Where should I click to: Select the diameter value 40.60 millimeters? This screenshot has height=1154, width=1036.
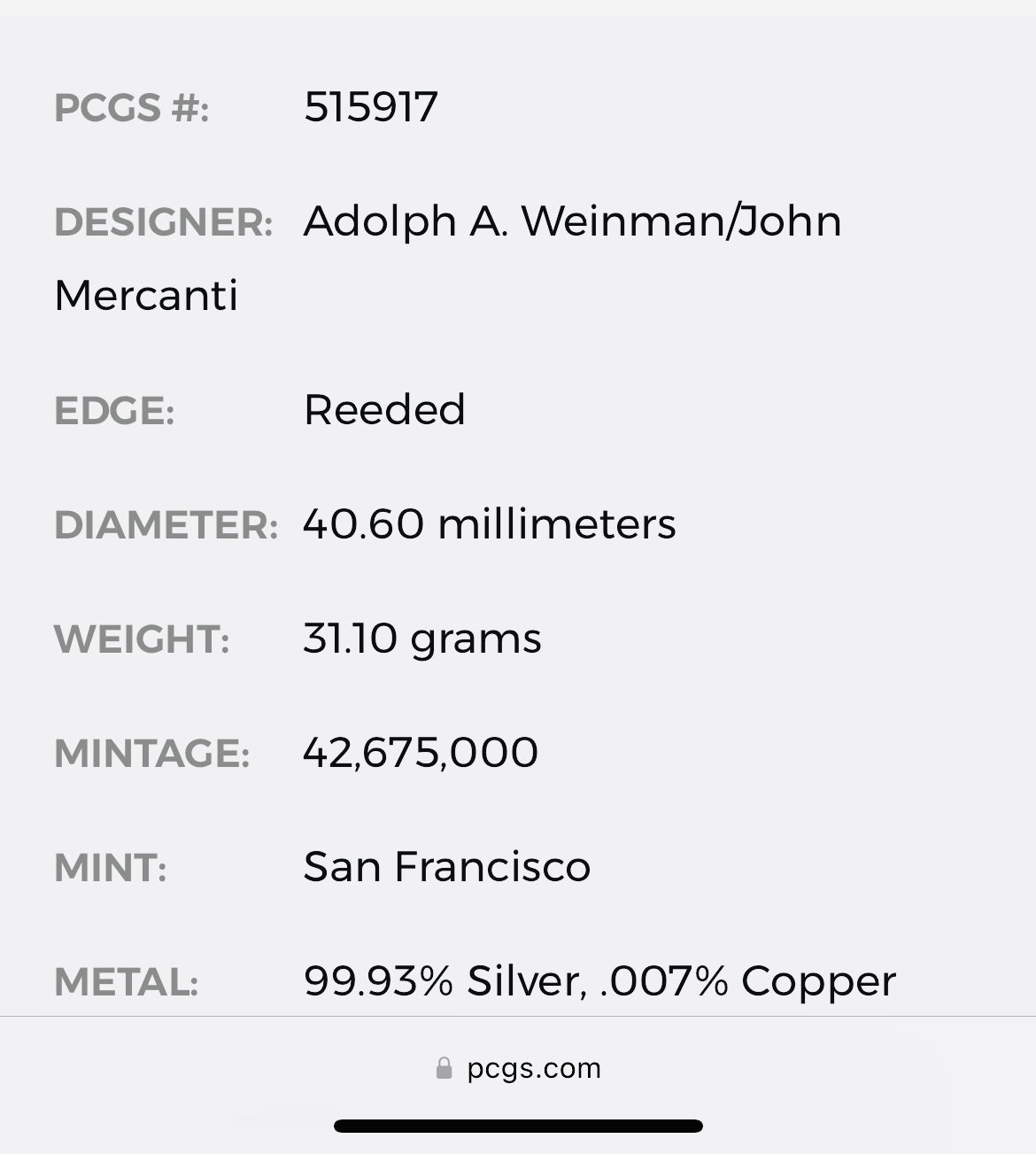pos(489,523)
